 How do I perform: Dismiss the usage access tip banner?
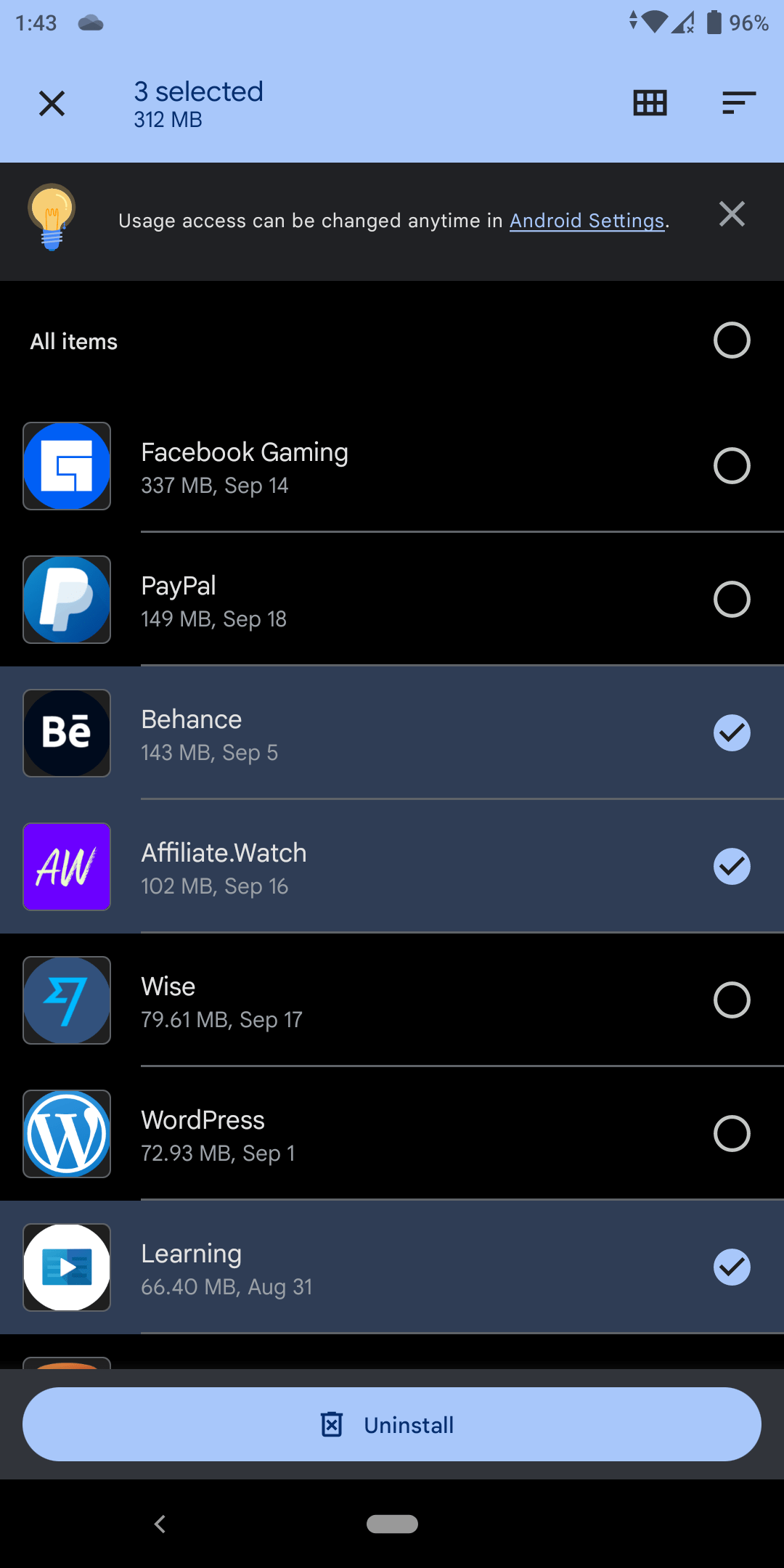coord(732,214)
